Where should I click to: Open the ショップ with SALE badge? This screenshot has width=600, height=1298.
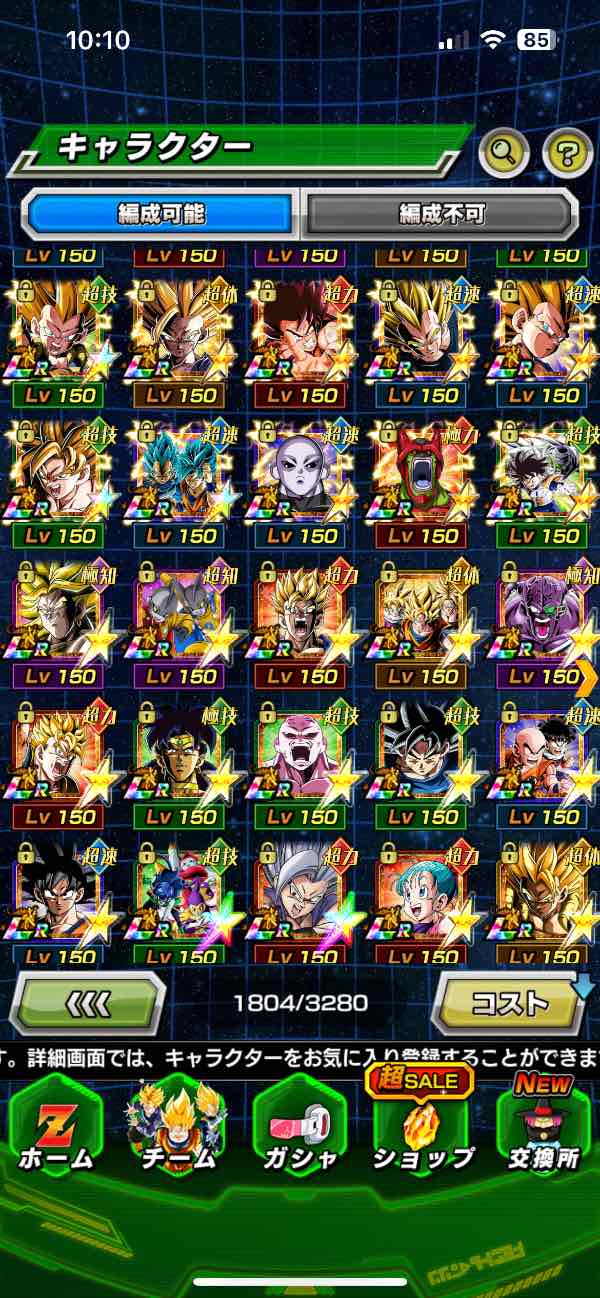(x=421, y=1123)
